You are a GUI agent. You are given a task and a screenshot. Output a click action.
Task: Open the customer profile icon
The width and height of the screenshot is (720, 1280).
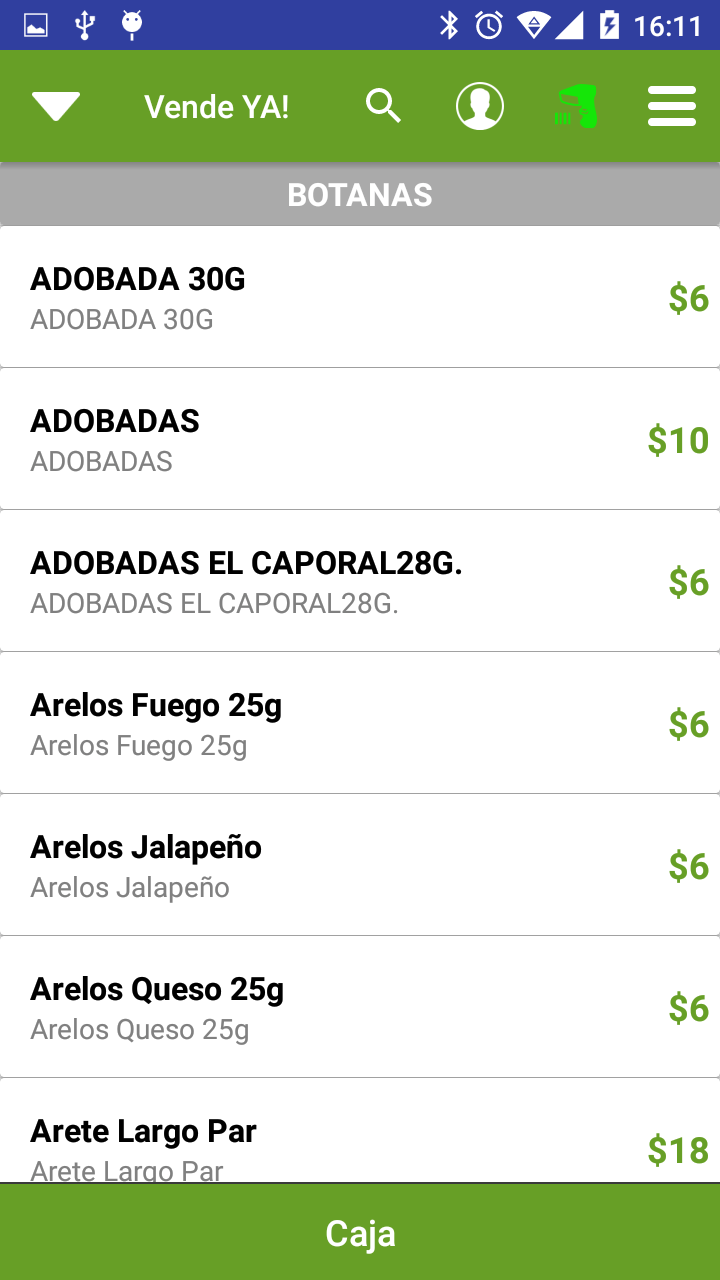click(x=480, y=106)
